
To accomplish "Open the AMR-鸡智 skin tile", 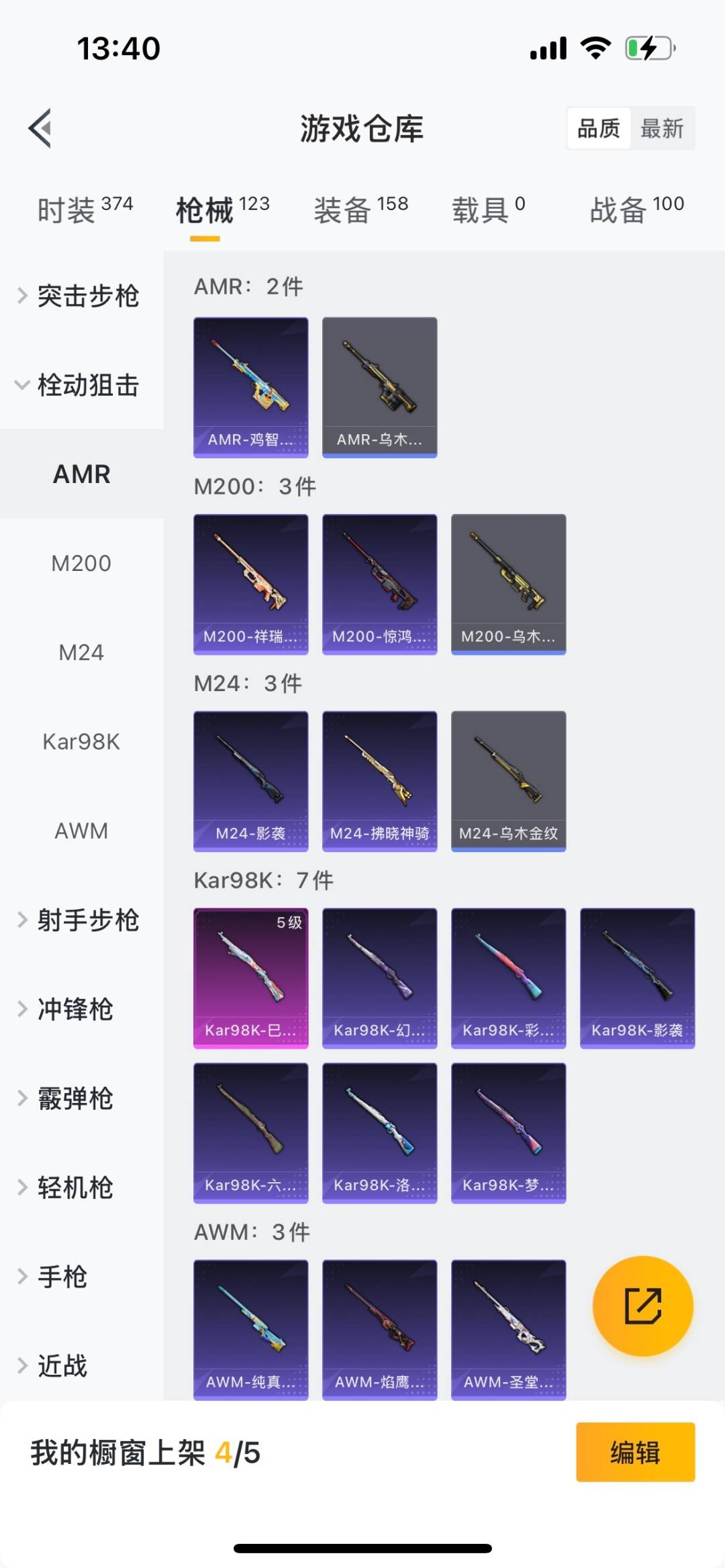I will (x=251, y=387).
